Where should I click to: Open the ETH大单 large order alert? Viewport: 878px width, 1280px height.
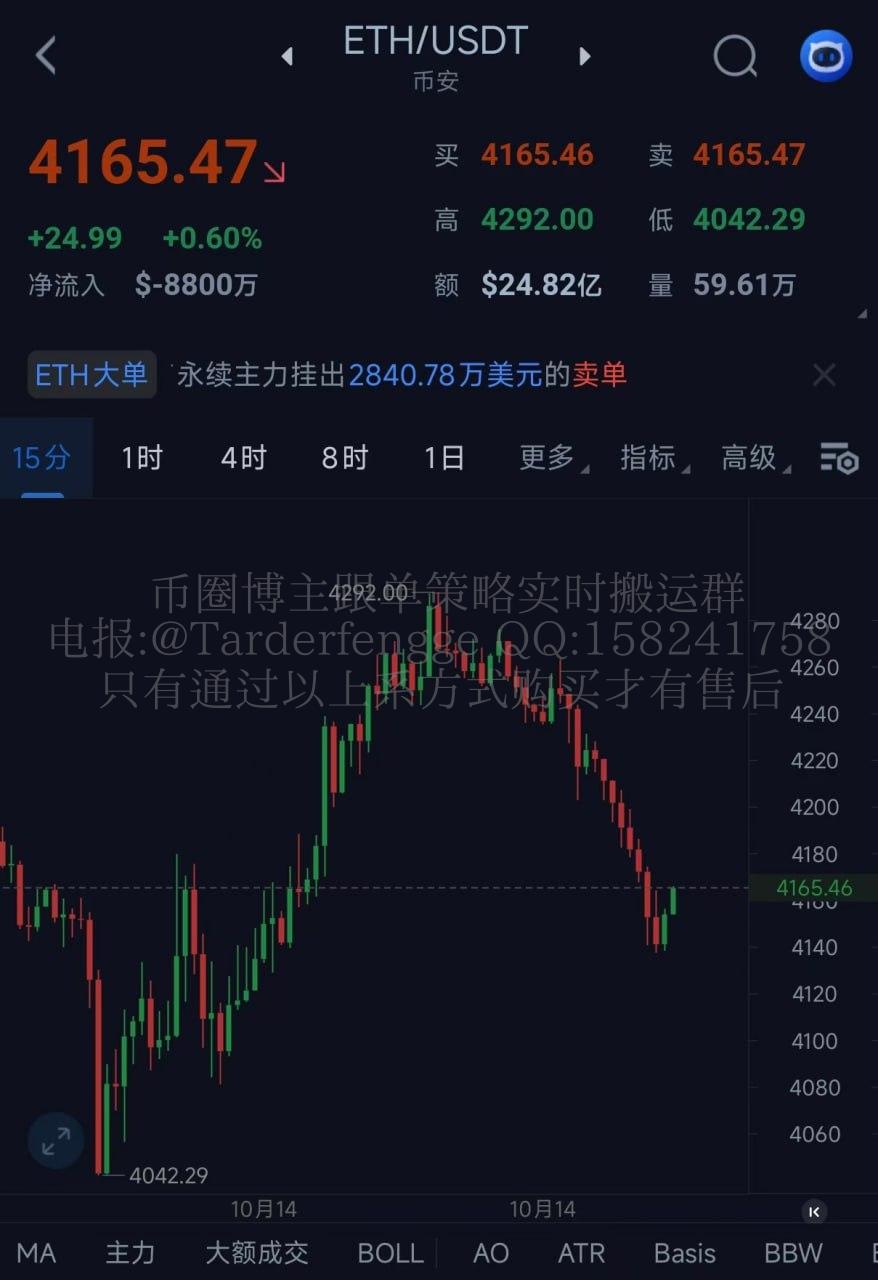click(92, 375)
